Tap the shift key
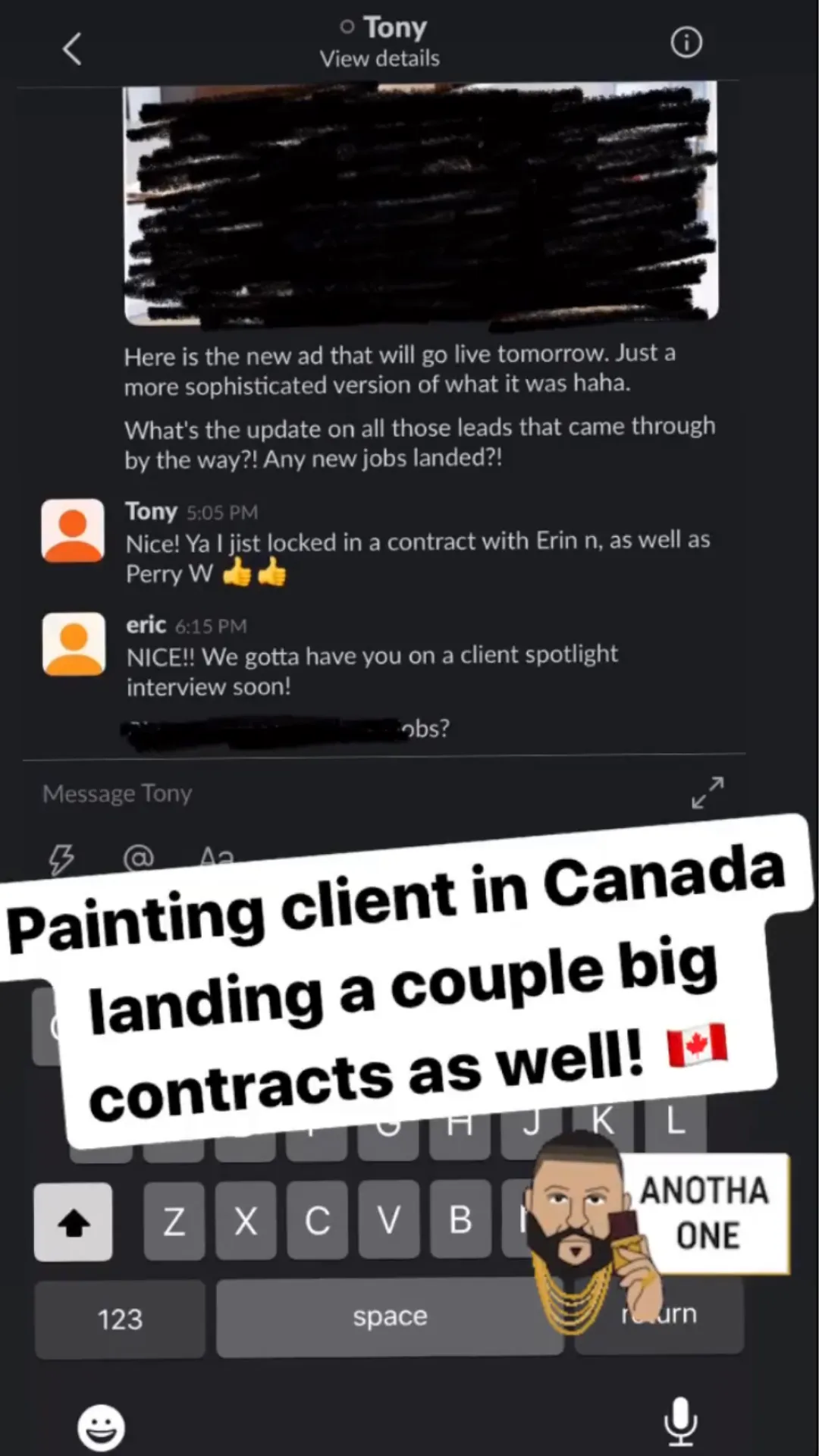Image resolution: width=819 pixels, height=1456 pixels. click(74, 1222)
